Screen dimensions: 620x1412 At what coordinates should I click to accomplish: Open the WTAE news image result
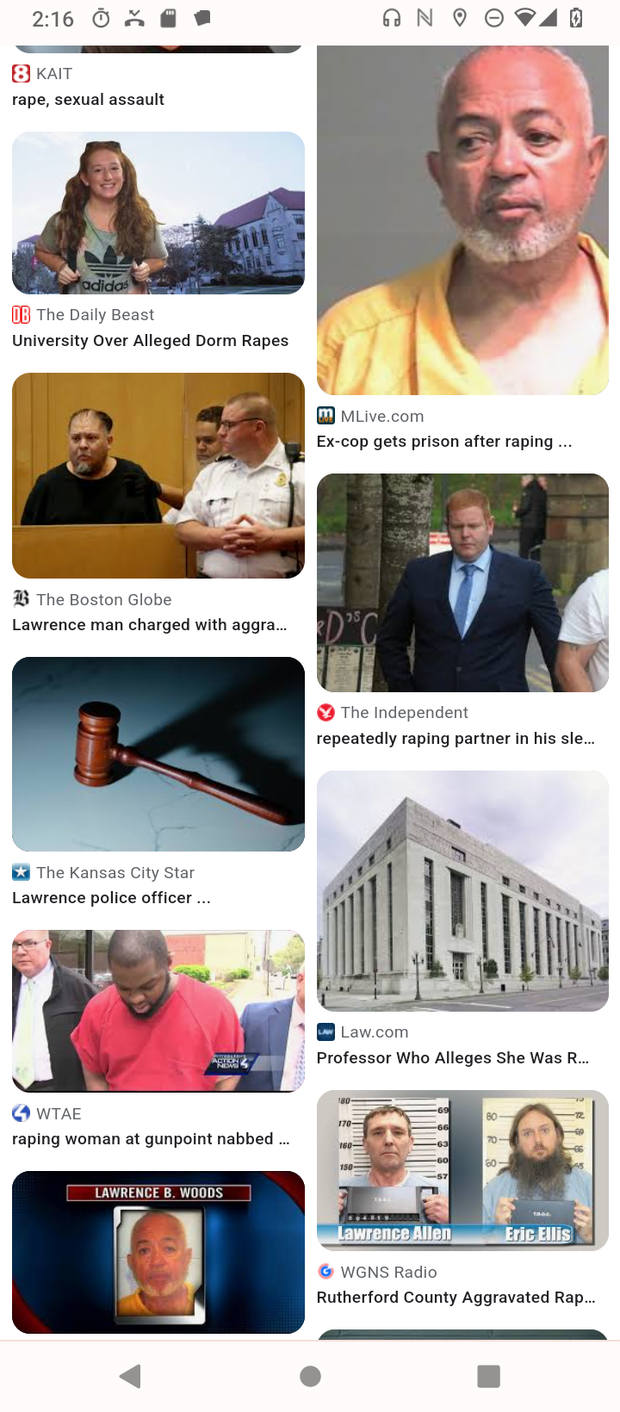pos(158,1010)
